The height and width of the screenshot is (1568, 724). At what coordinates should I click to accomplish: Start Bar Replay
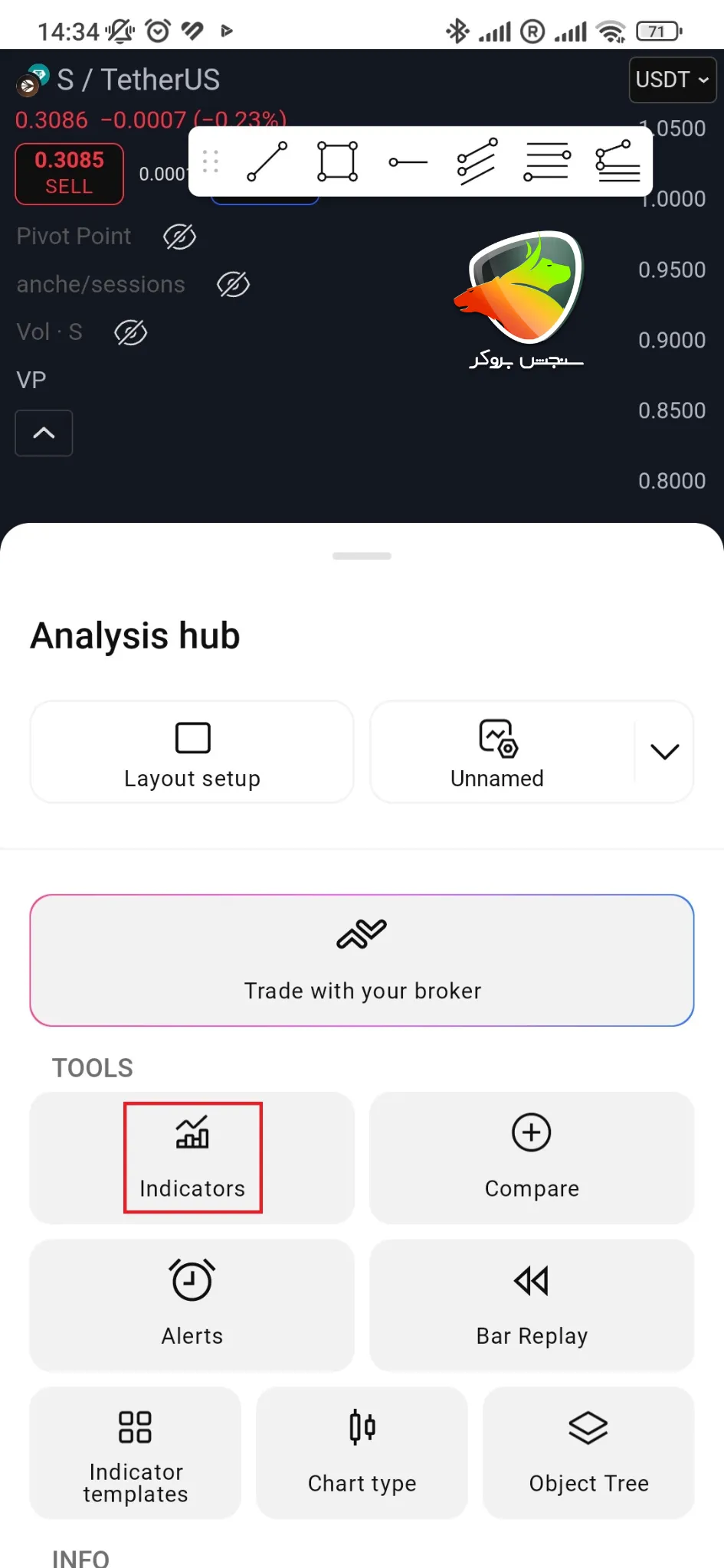[532, 1305]
